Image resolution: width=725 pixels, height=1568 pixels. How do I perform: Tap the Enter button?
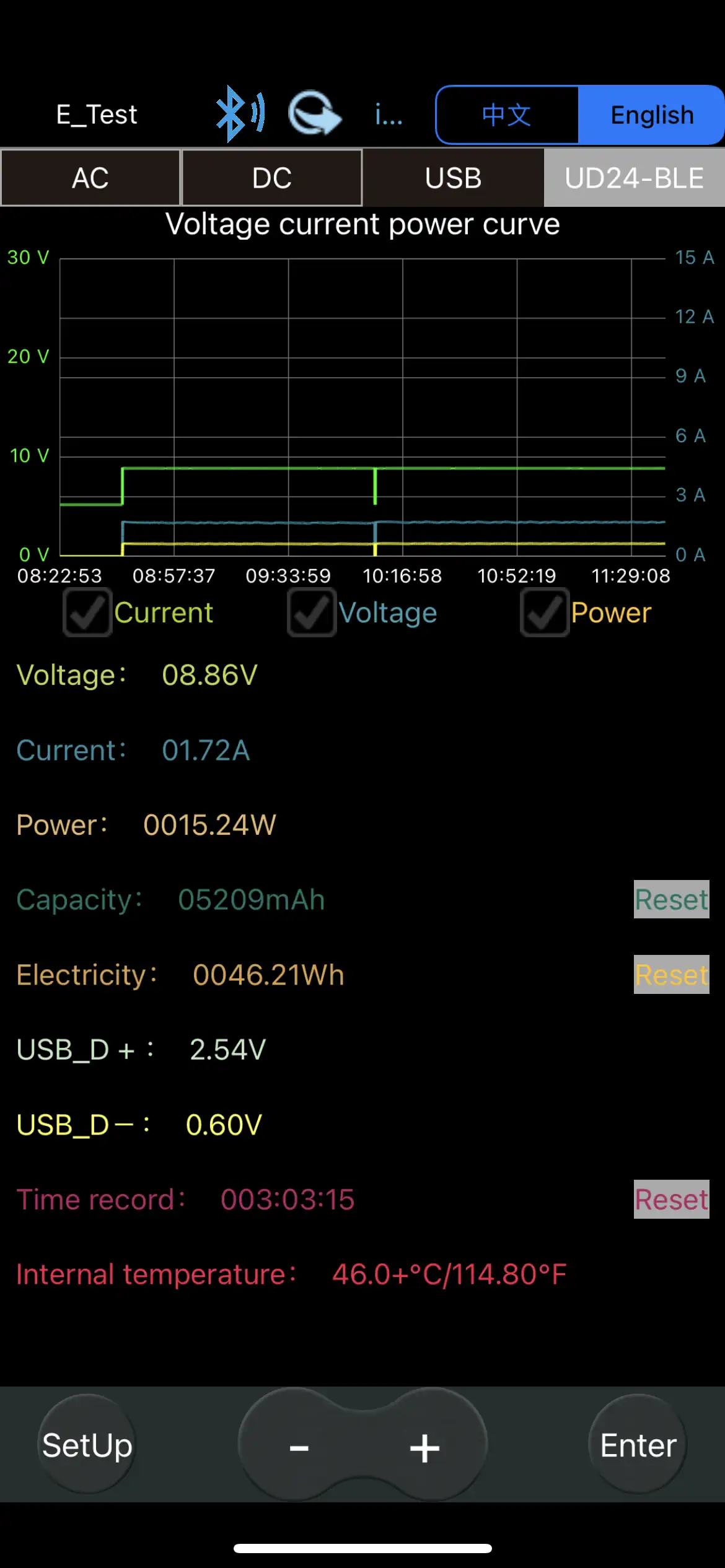click(638, 1445)
